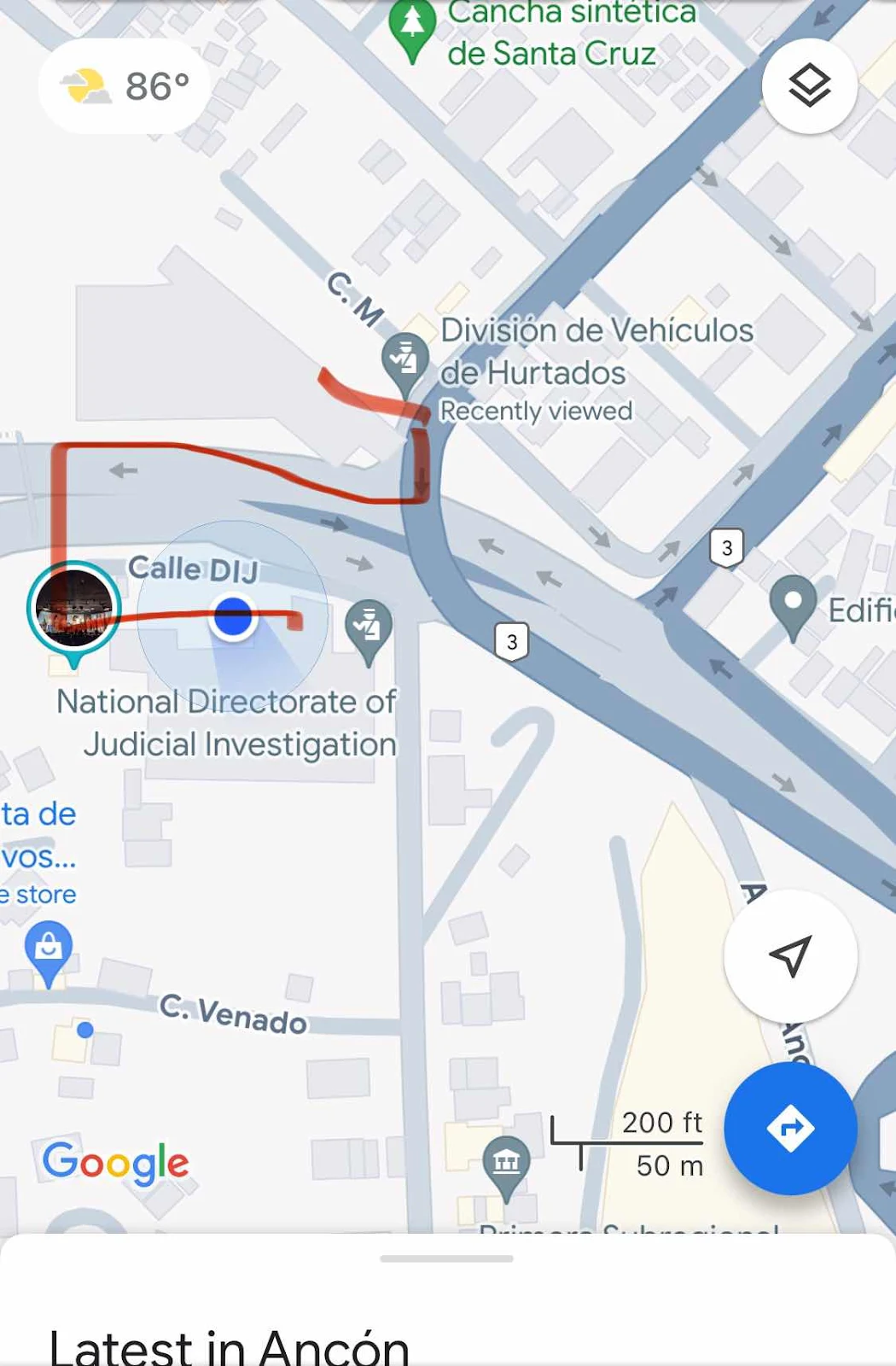Image resolution: width=896 pixels, height=1366 pixels.
Task: Open the blue directions button
Action: (x=789, y=1129)
